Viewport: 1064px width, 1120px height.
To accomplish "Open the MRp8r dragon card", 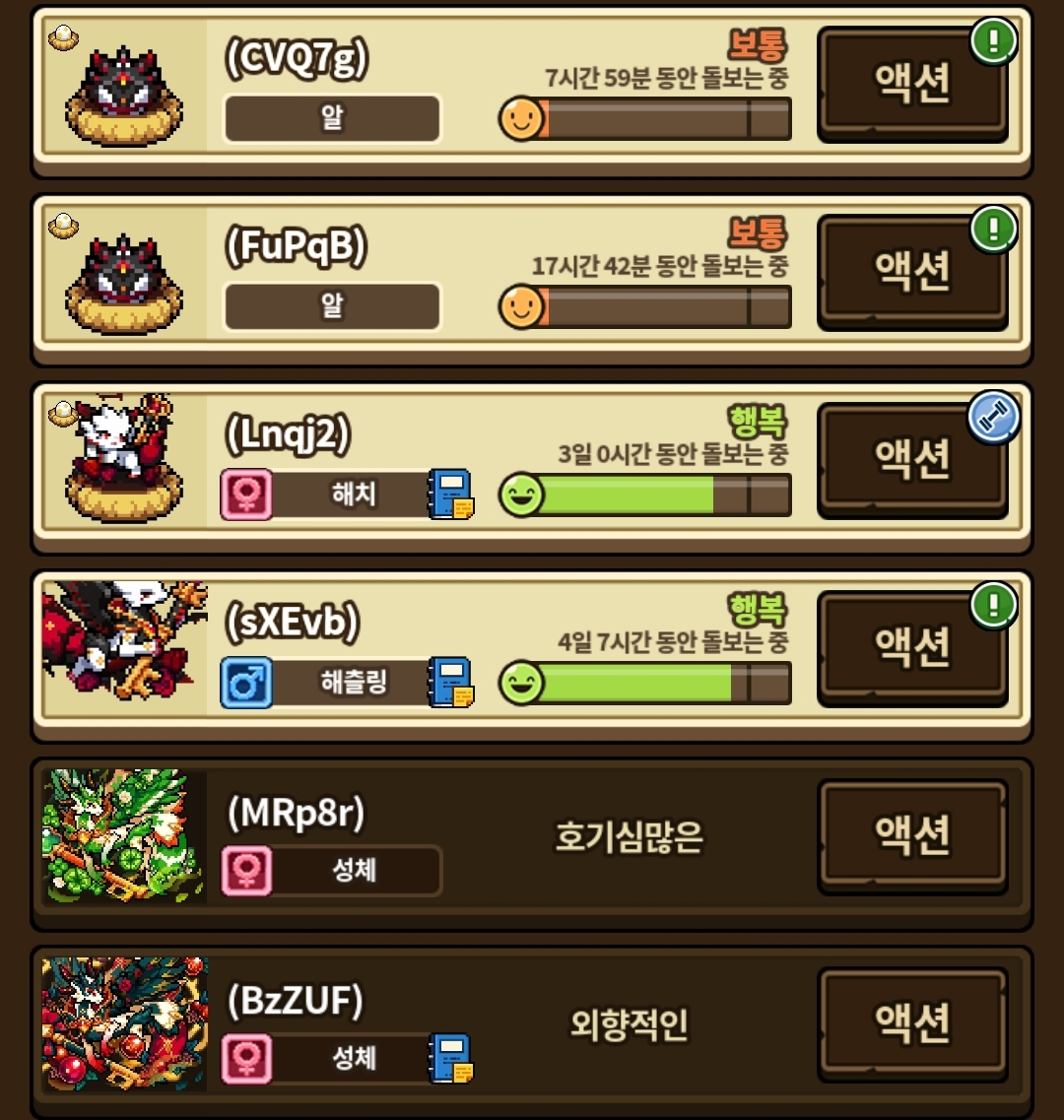I will pos(532,843).
